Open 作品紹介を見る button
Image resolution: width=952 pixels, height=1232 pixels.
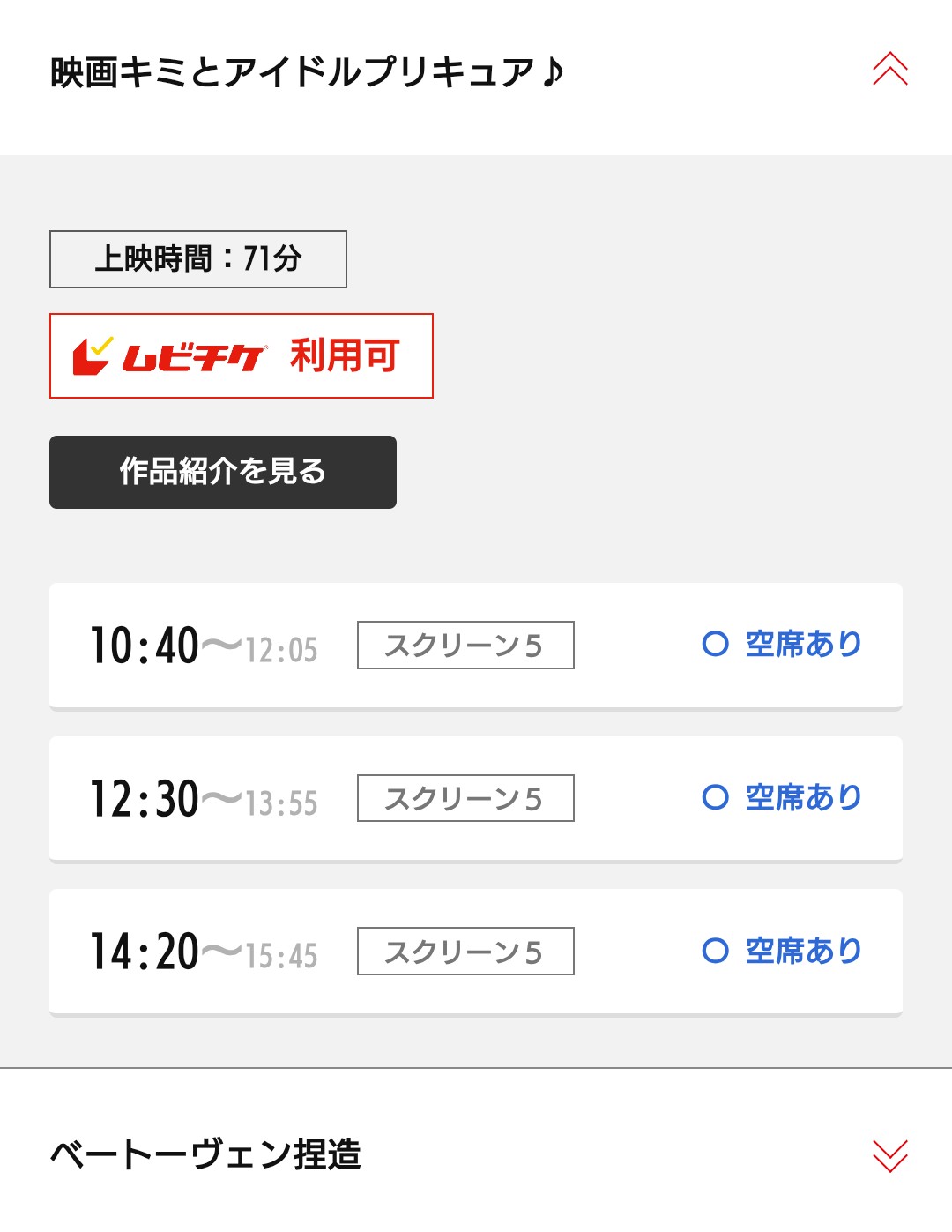click(223, 472)
